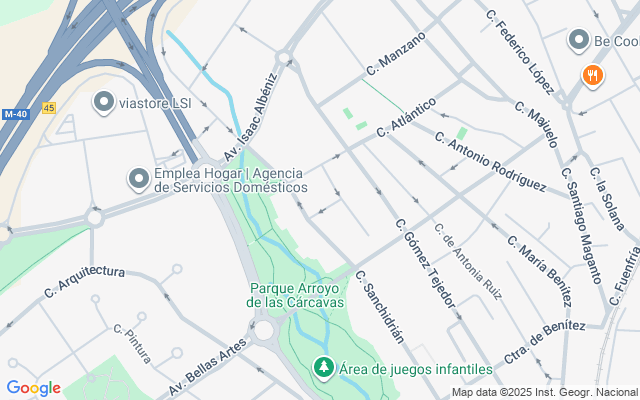This screenshot has width=640, height=400.
Task: Select the Emplea Hogar agency marker
Action: pos(139,179)
